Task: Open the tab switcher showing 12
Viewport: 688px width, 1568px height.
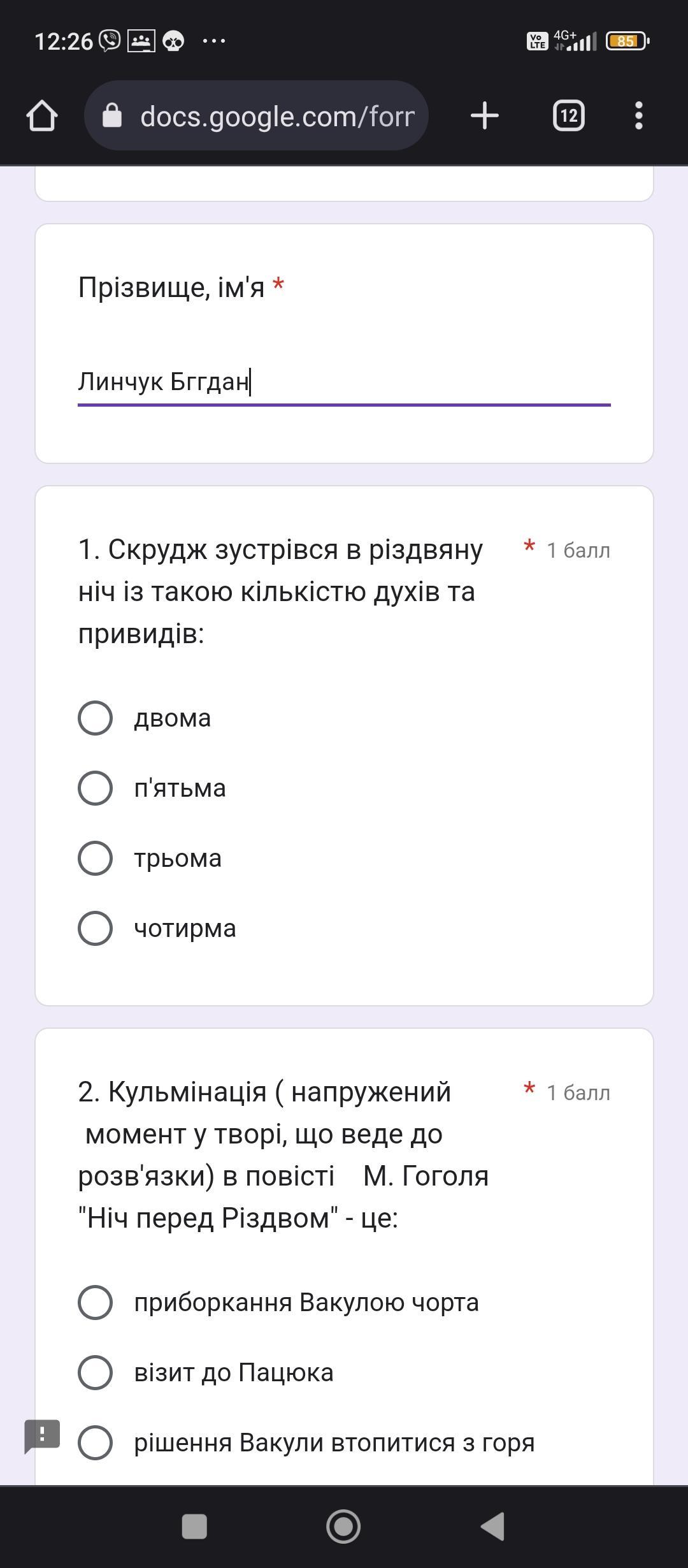Action: coord(569,116)
